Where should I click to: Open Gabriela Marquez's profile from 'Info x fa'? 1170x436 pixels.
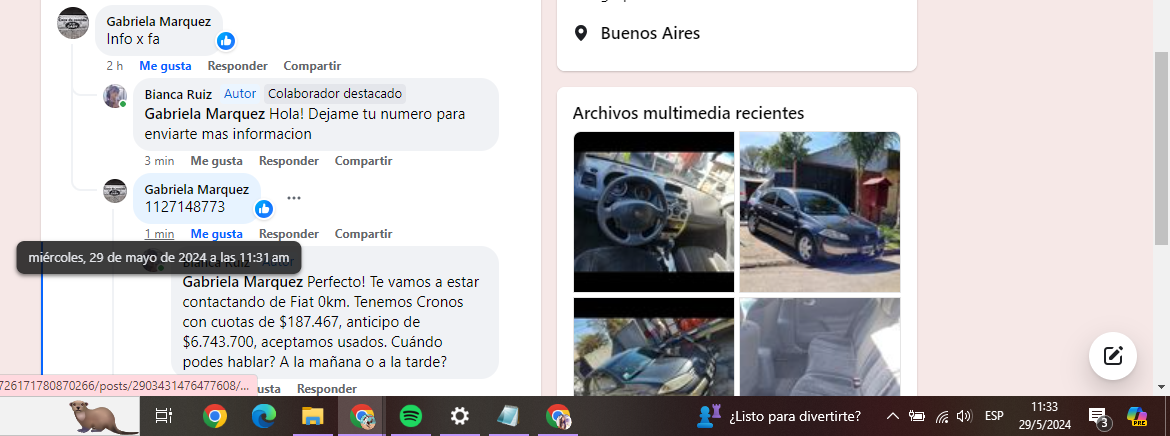(x=158, y=21)
